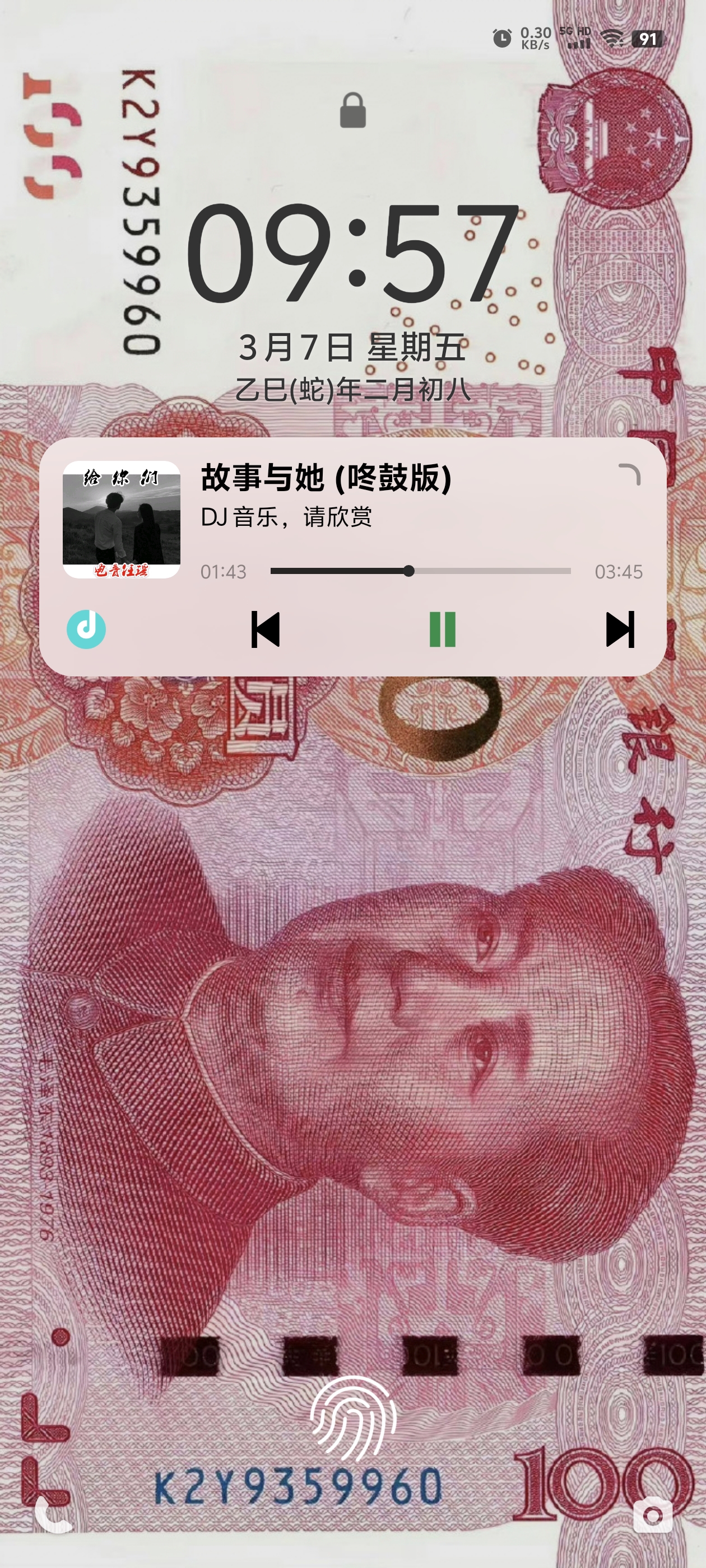Open the camera shortcut on lock screen
This screenshot has height=1568, width=706.
click(x=652, y=1514)
